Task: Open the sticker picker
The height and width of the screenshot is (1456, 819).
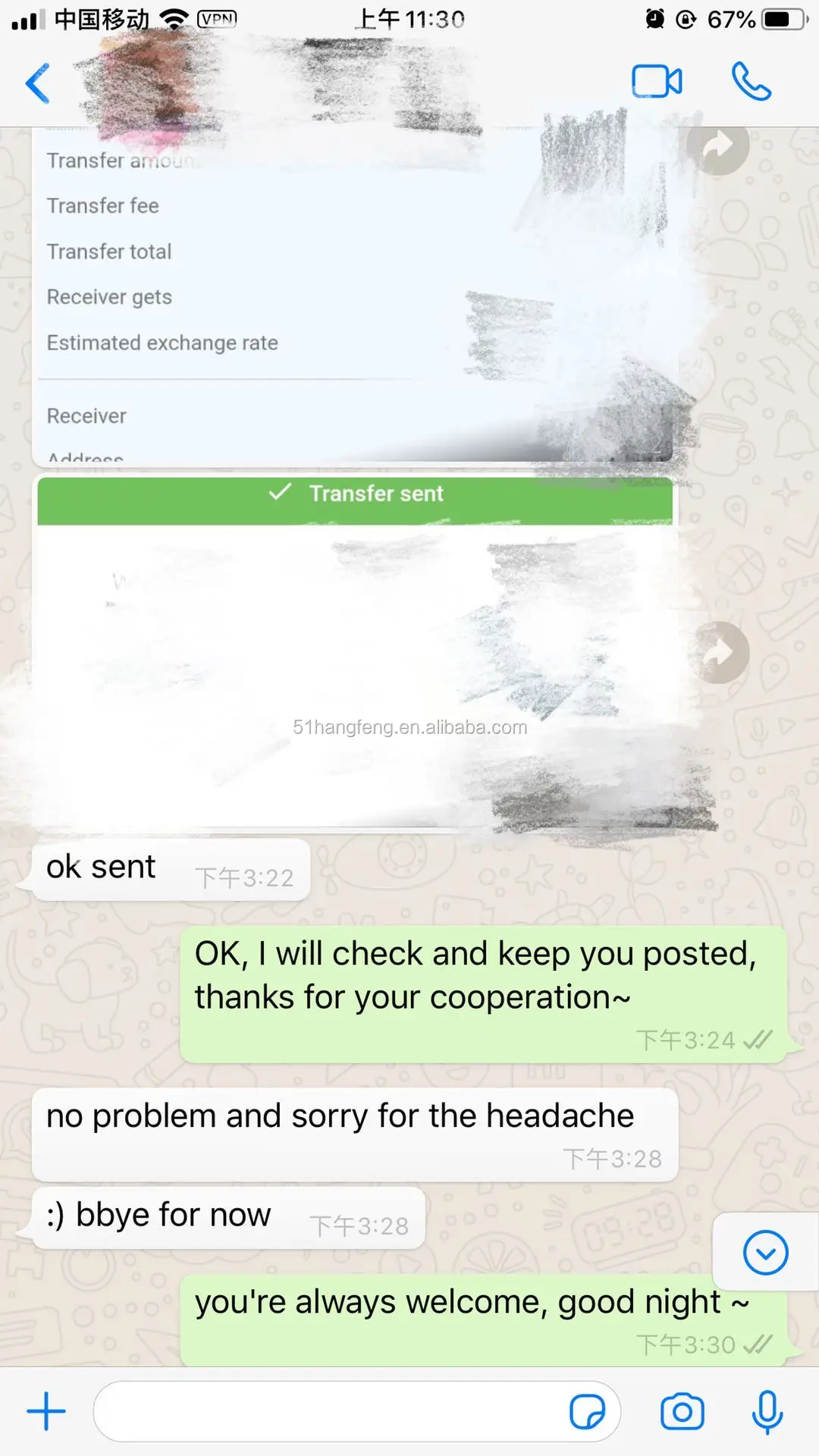Action: click(587, 1412)
